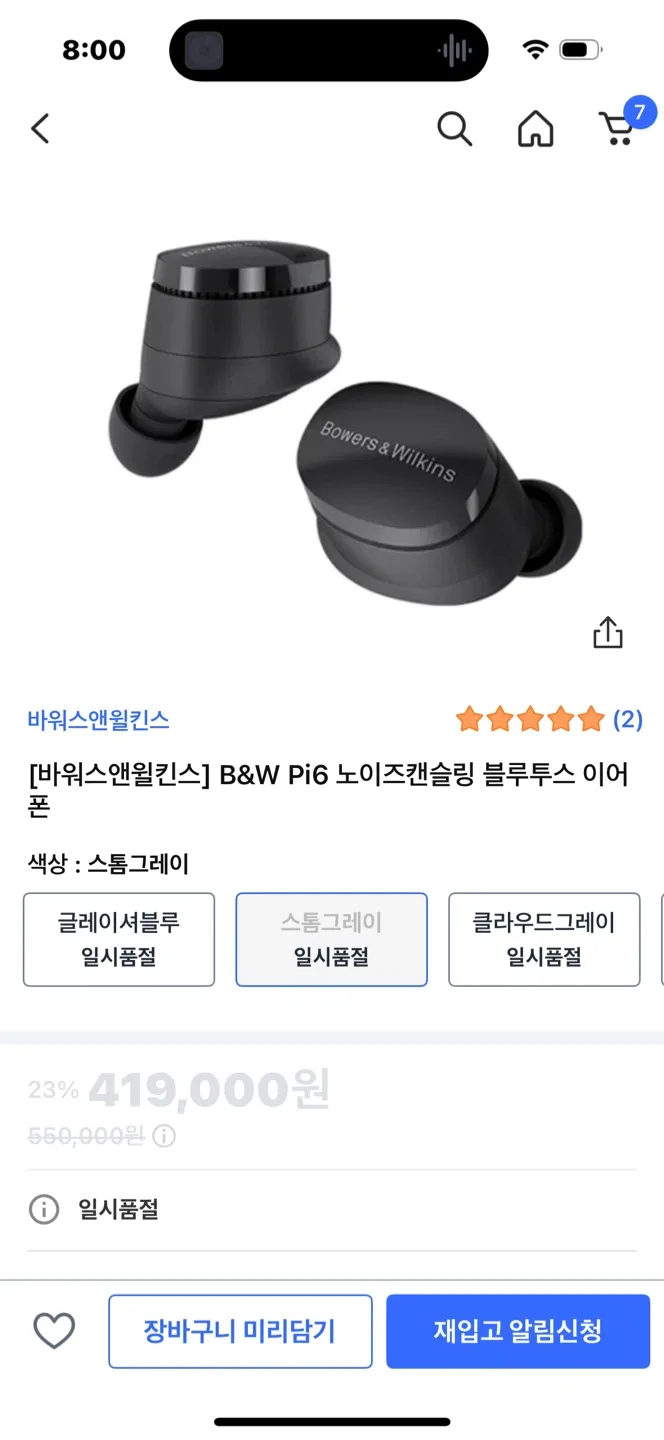Go to the shop home icon
Viewport: 664px width, 1440px height.
tap(535, 129)
